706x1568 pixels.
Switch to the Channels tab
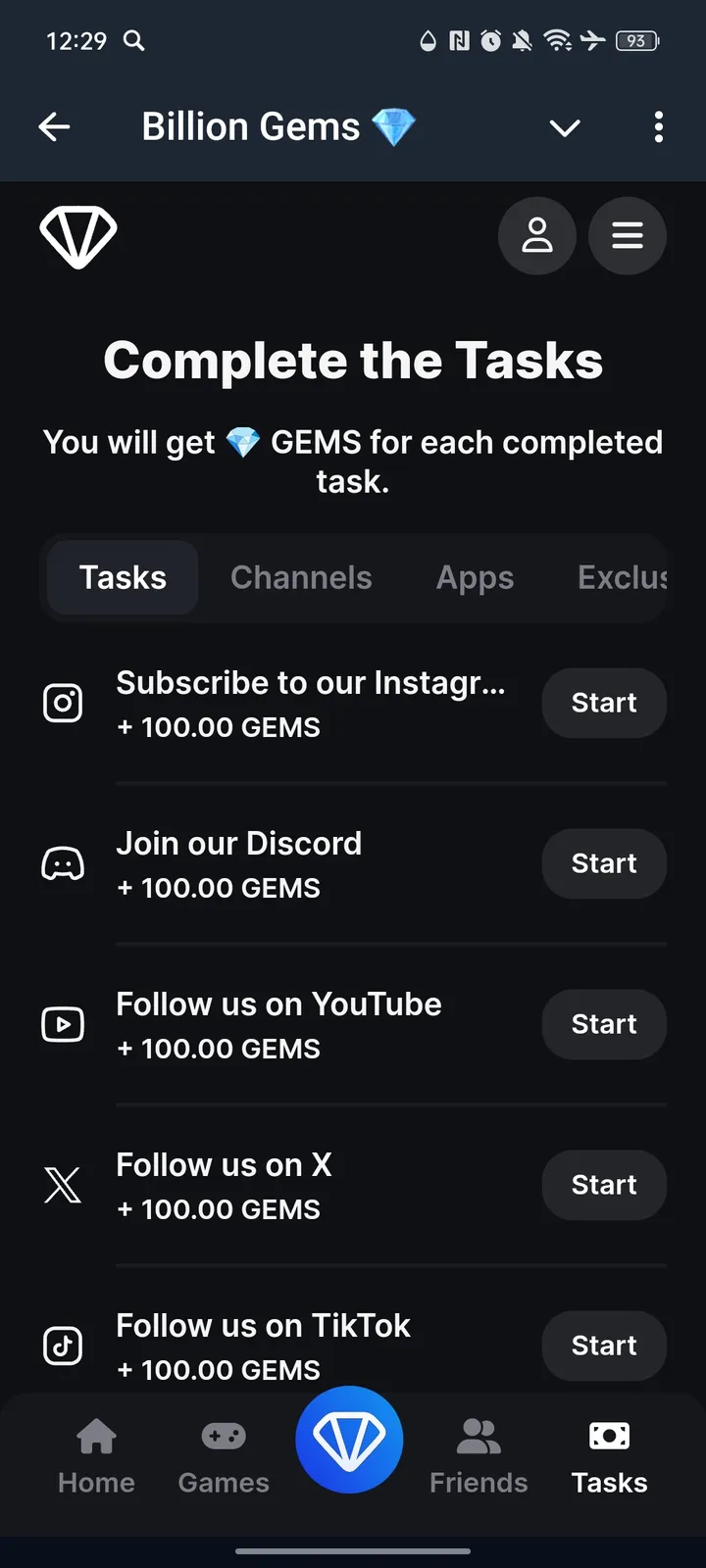point(301,577)
